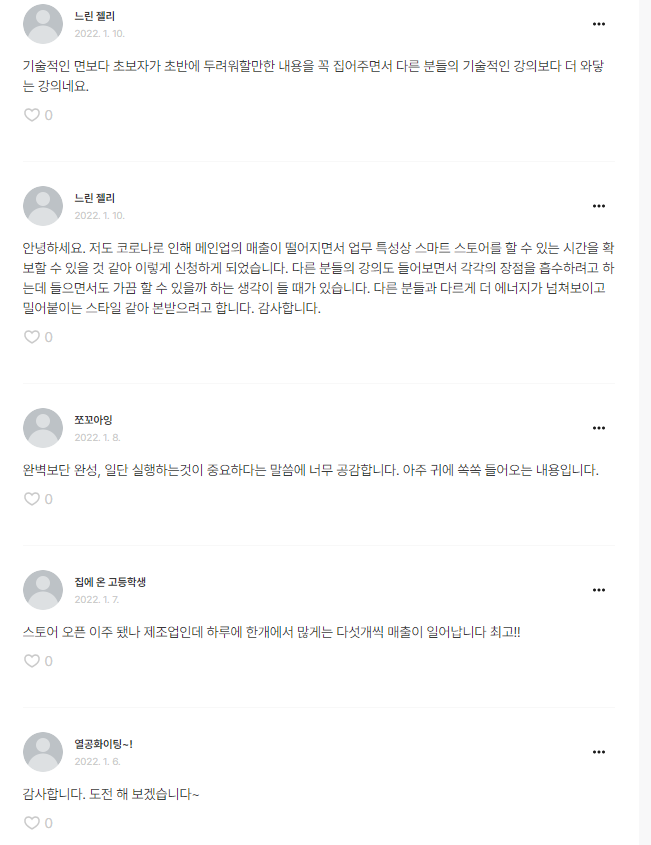Open 집에 온 고등학생's profile avatar
Screen dimensions: 651x845
43,590
